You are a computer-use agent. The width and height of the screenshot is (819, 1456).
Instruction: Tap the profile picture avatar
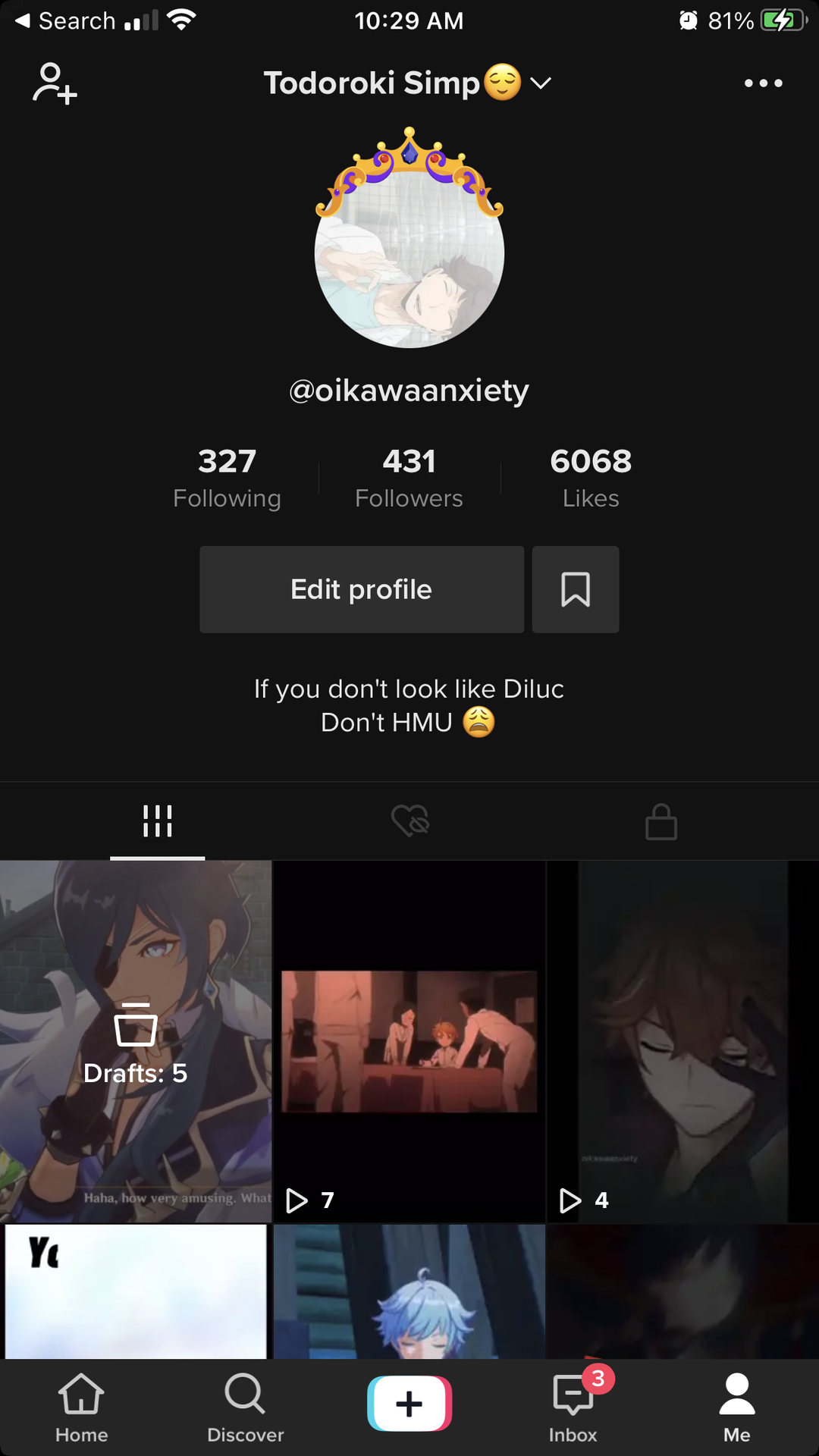pos(409,253)
